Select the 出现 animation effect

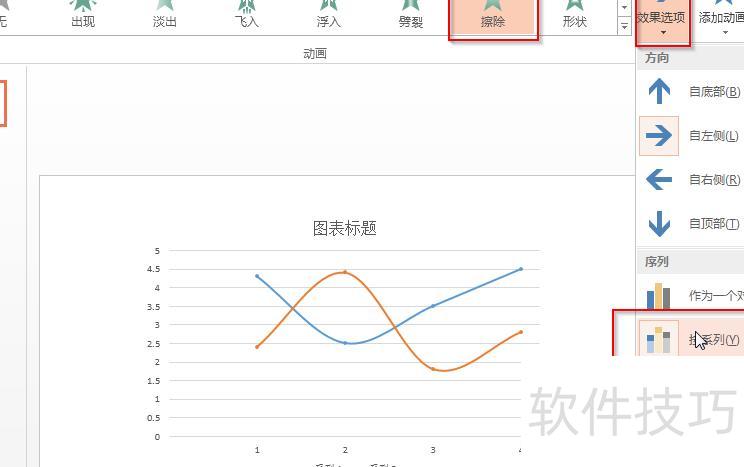point(83,15)
